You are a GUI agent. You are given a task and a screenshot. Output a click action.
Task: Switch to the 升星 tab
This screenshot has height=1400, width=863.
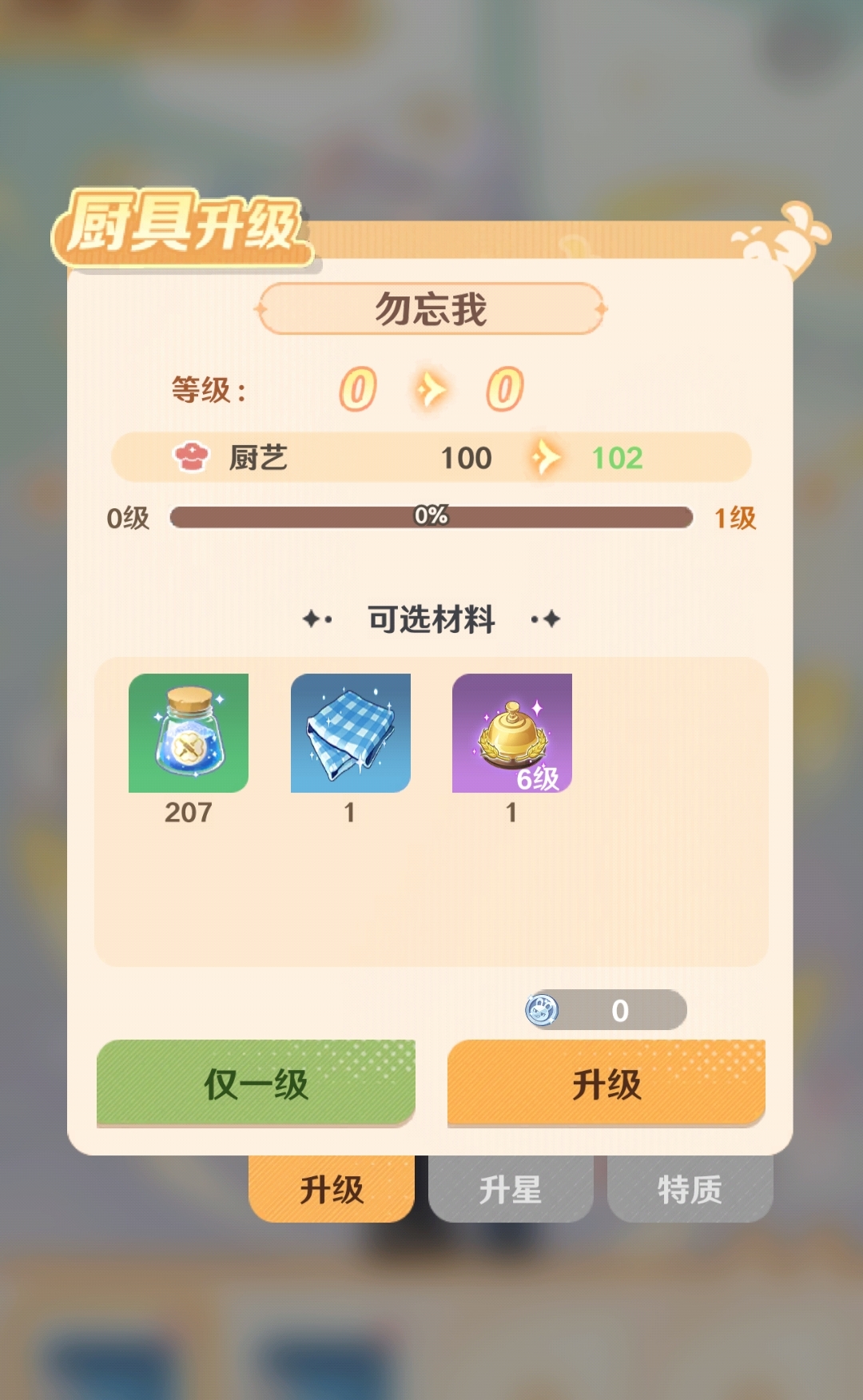pos(511,1189)
